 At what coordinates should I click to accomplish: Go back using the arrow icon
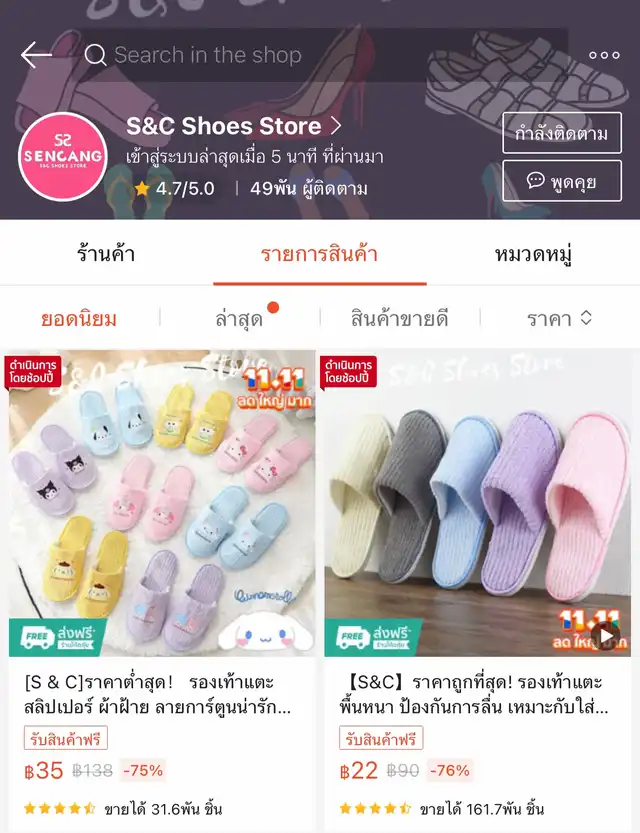point(36,55)
